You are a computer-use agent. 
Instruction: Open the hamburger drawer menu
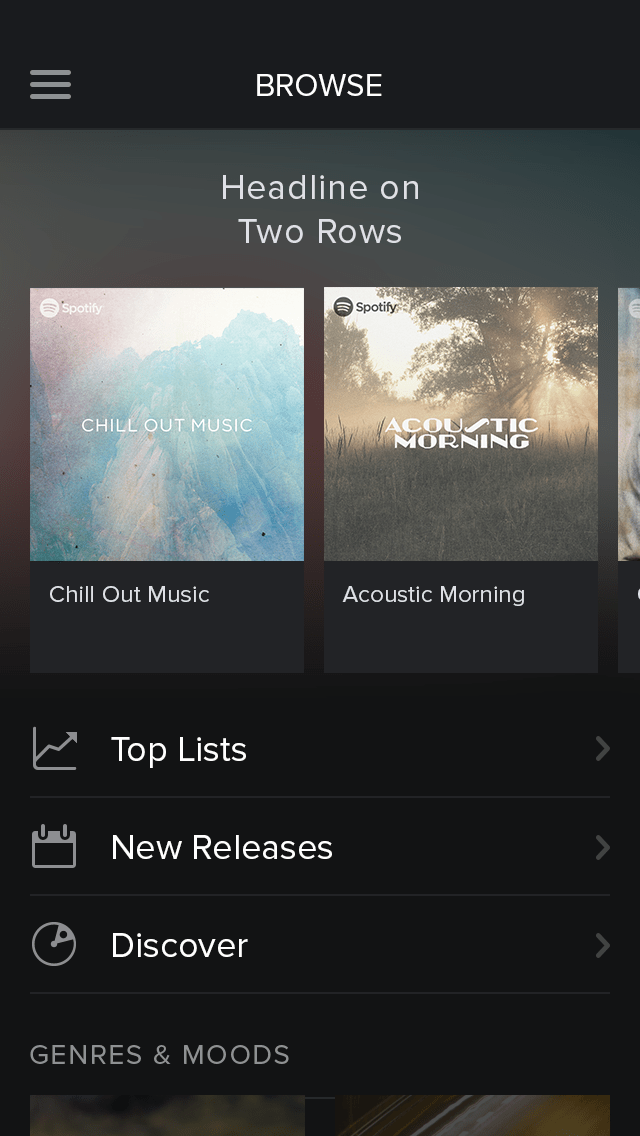[51, 85]
